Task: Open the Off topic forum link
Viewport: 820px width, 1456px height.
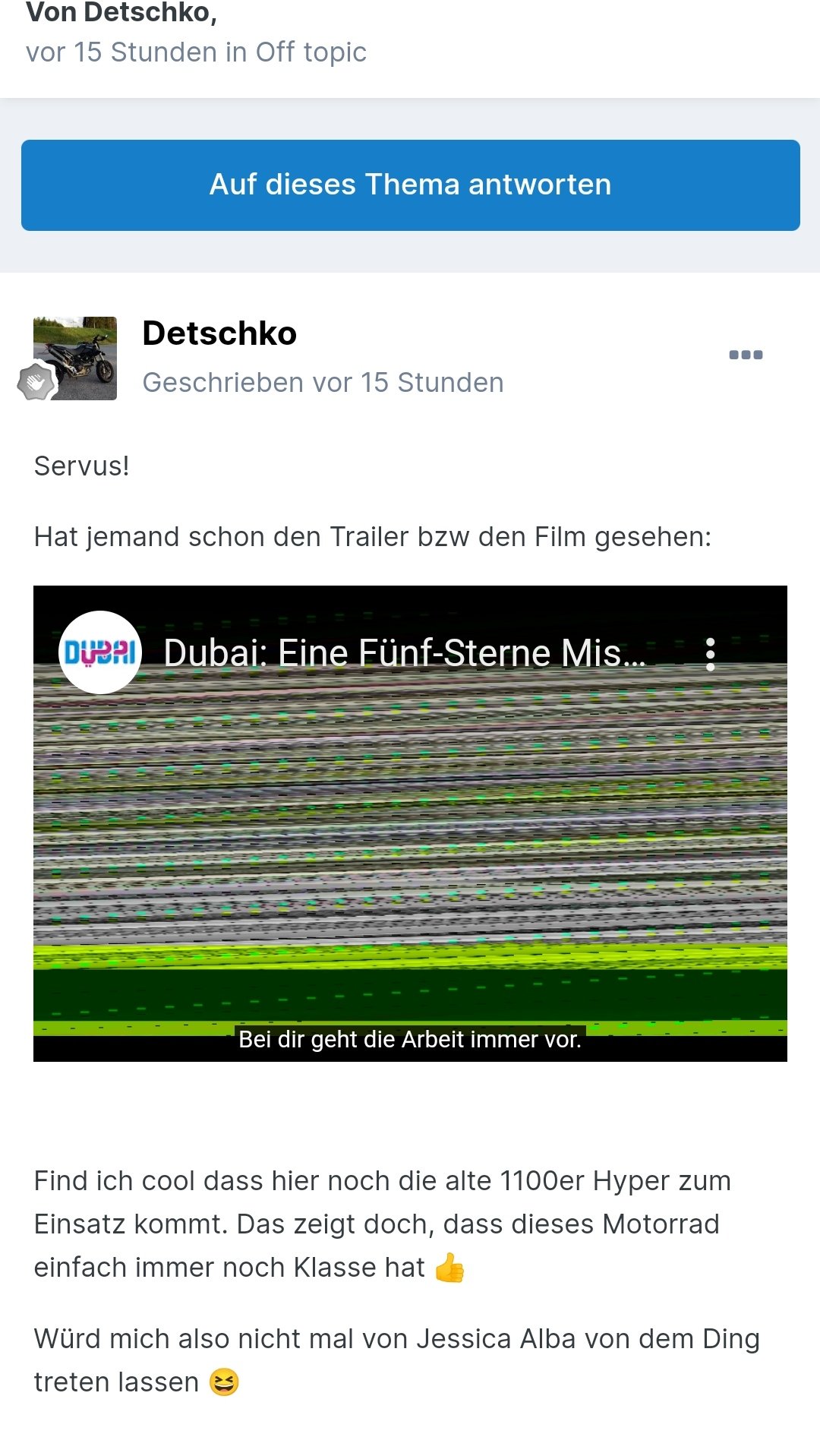Action: (x=311, y=52)
